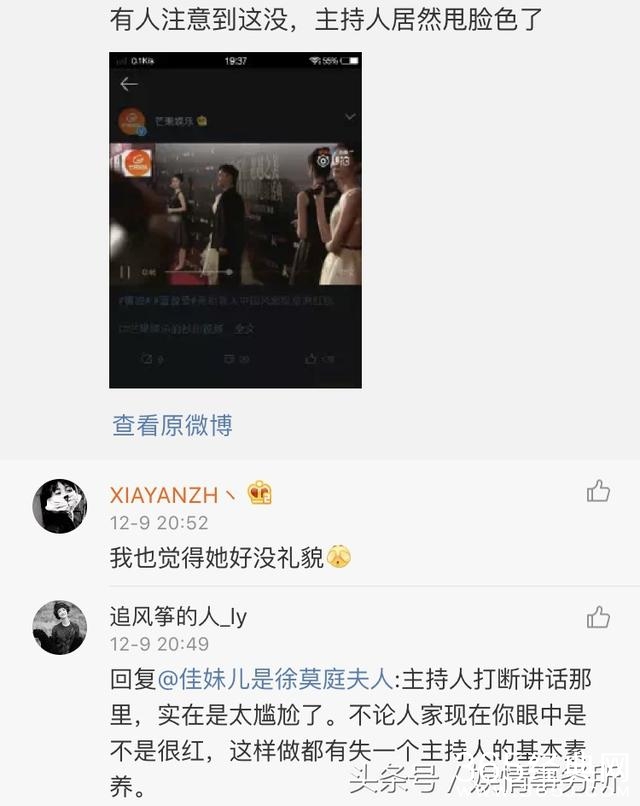Open the embedded screenshot image in the post
The height and width of the screenshot is (806, 640).
click(x=235, y=220)
